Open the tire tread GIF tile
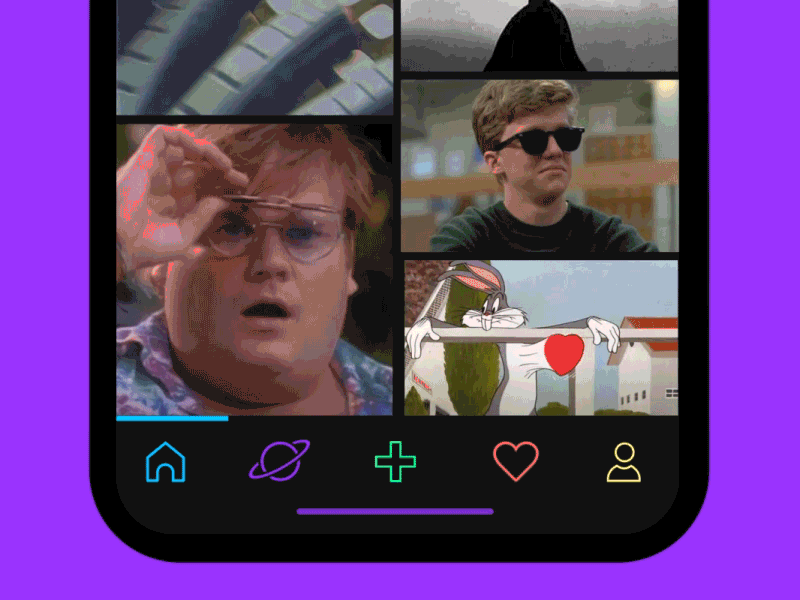This screenshot has width=800, height=600. click(x=254, y=56)
